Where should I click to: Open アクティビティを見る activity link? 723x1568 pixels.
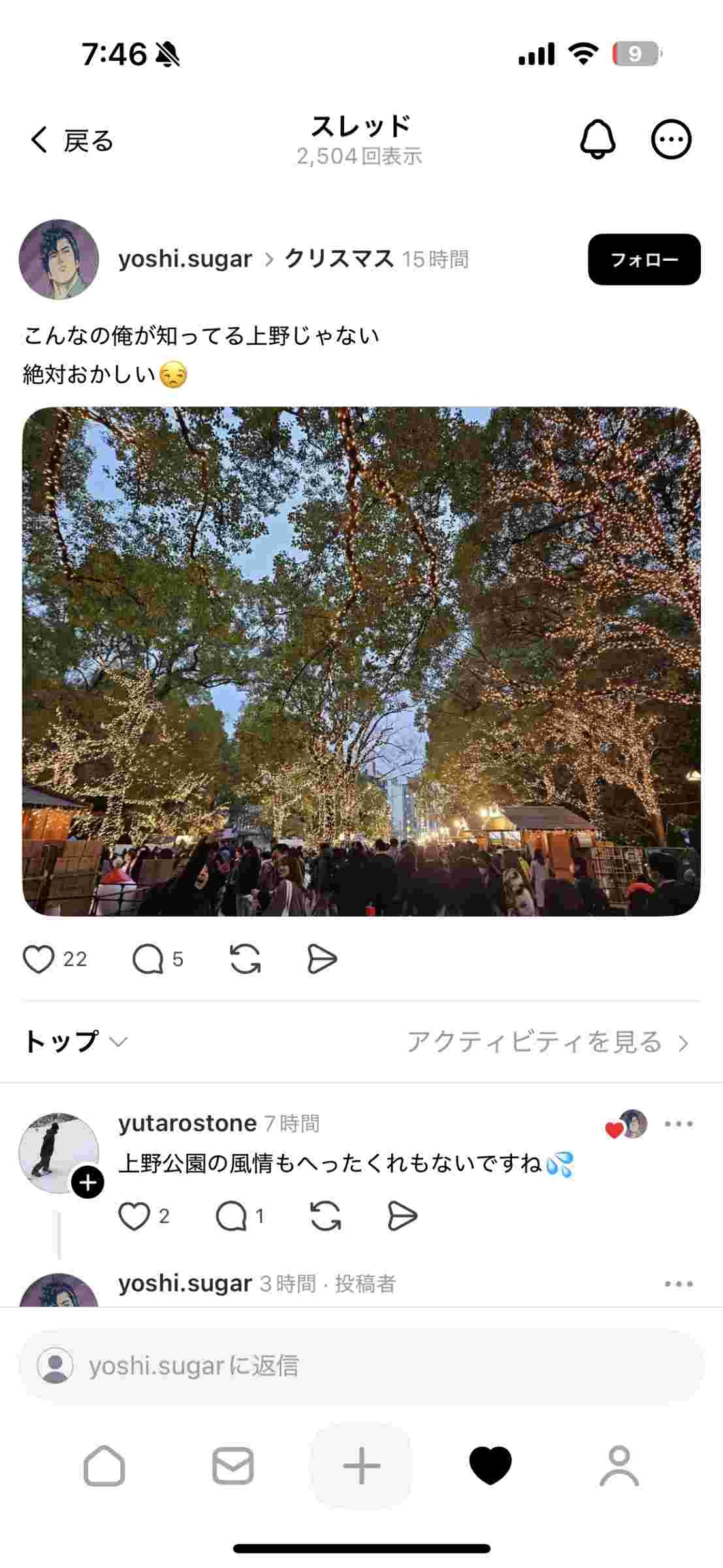pyautogui.click(x=547, y=1042)
